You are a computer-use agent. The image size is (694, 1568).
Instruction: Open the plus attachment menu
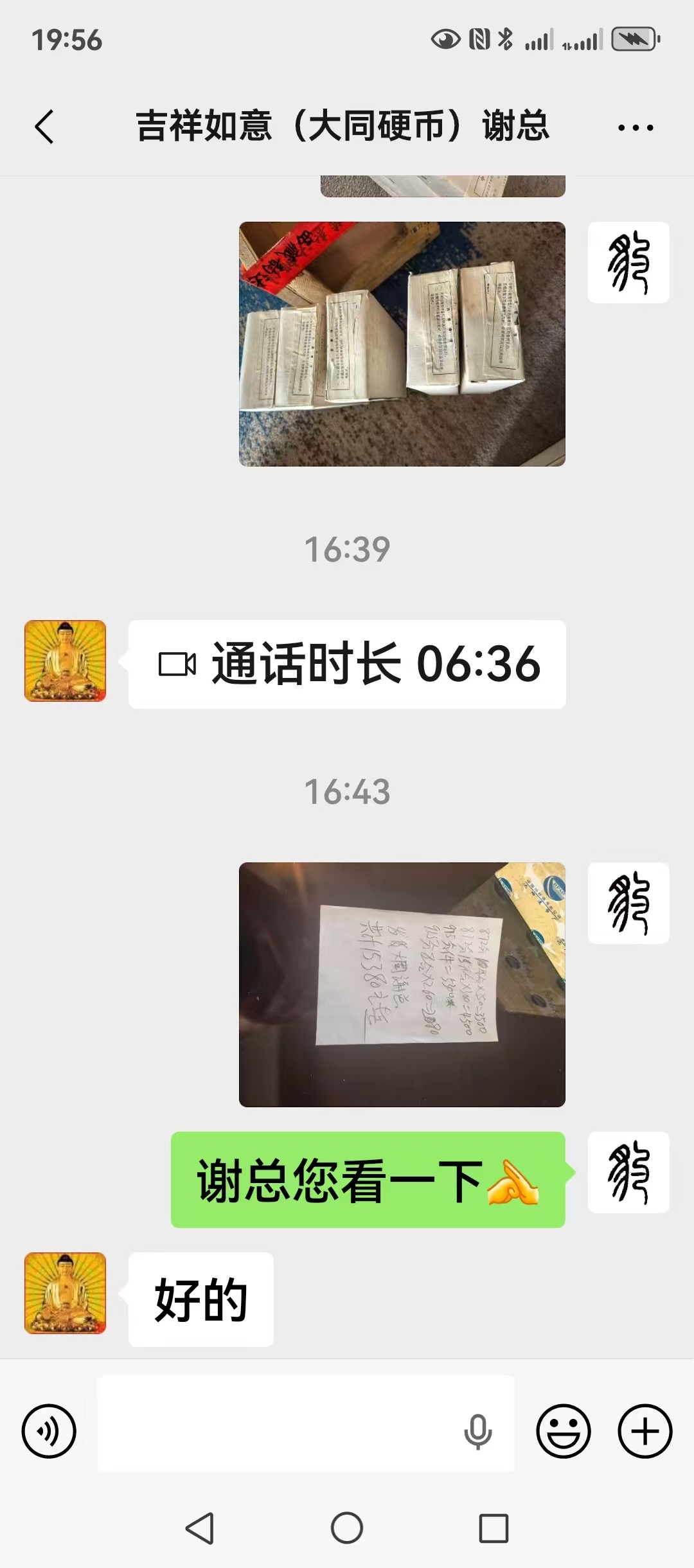[645, 1431]
